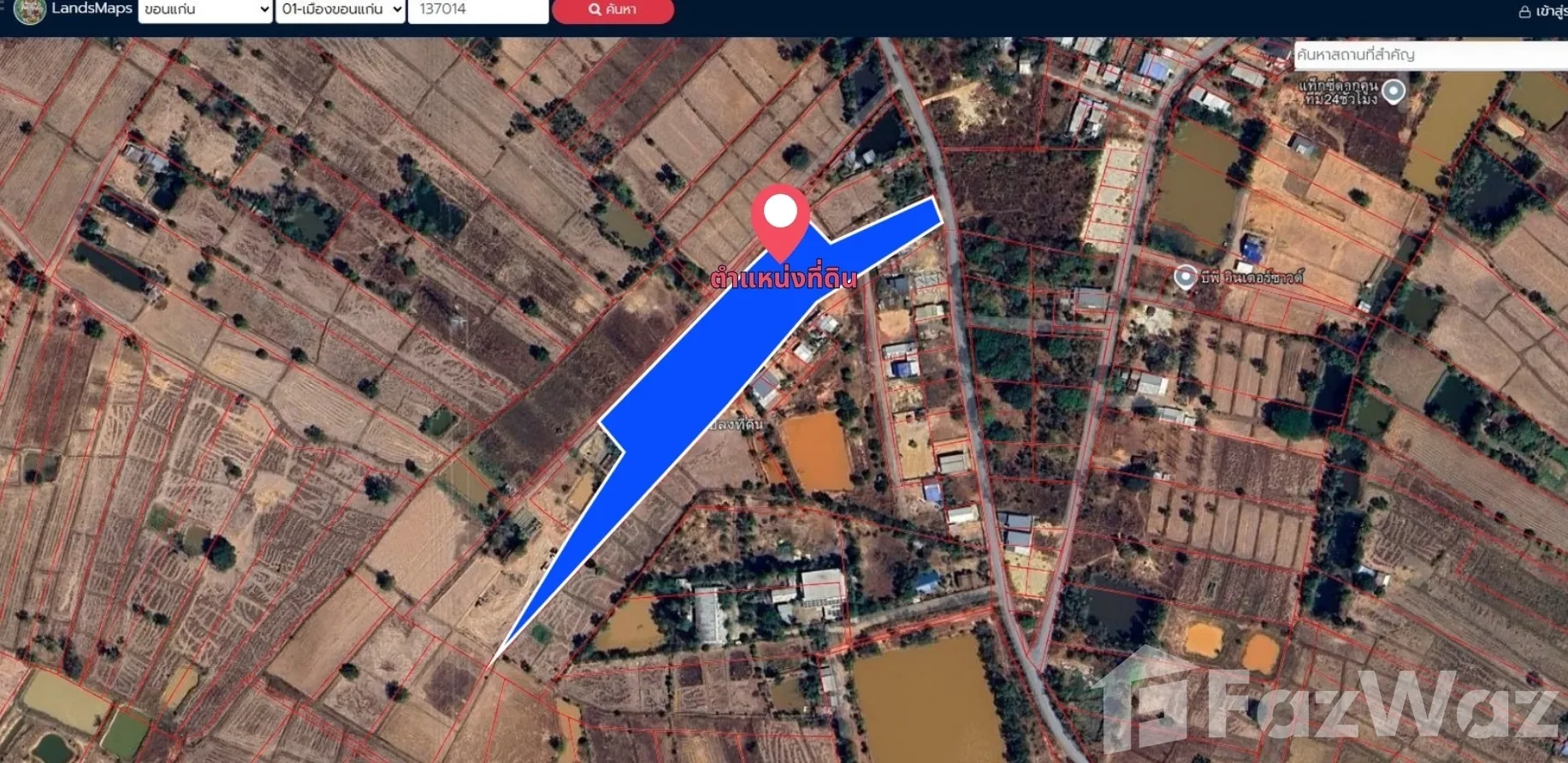Open the province dropdown showing ขอนแก่น
The width and height of the screenshot is (1568, 763).
pyautogui.click(x=205, y=9)
